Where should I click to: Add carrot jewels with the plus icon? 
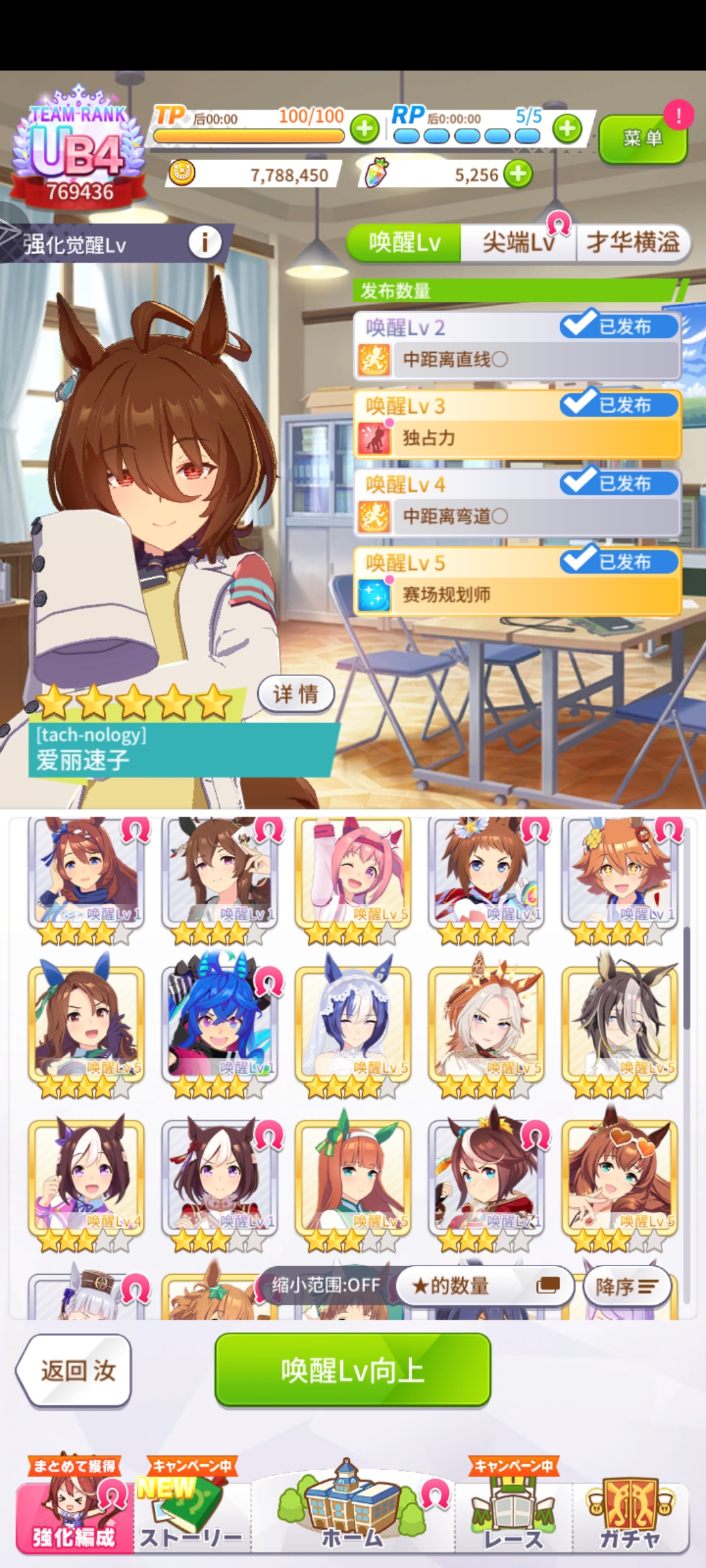click(x=518, y=174)
